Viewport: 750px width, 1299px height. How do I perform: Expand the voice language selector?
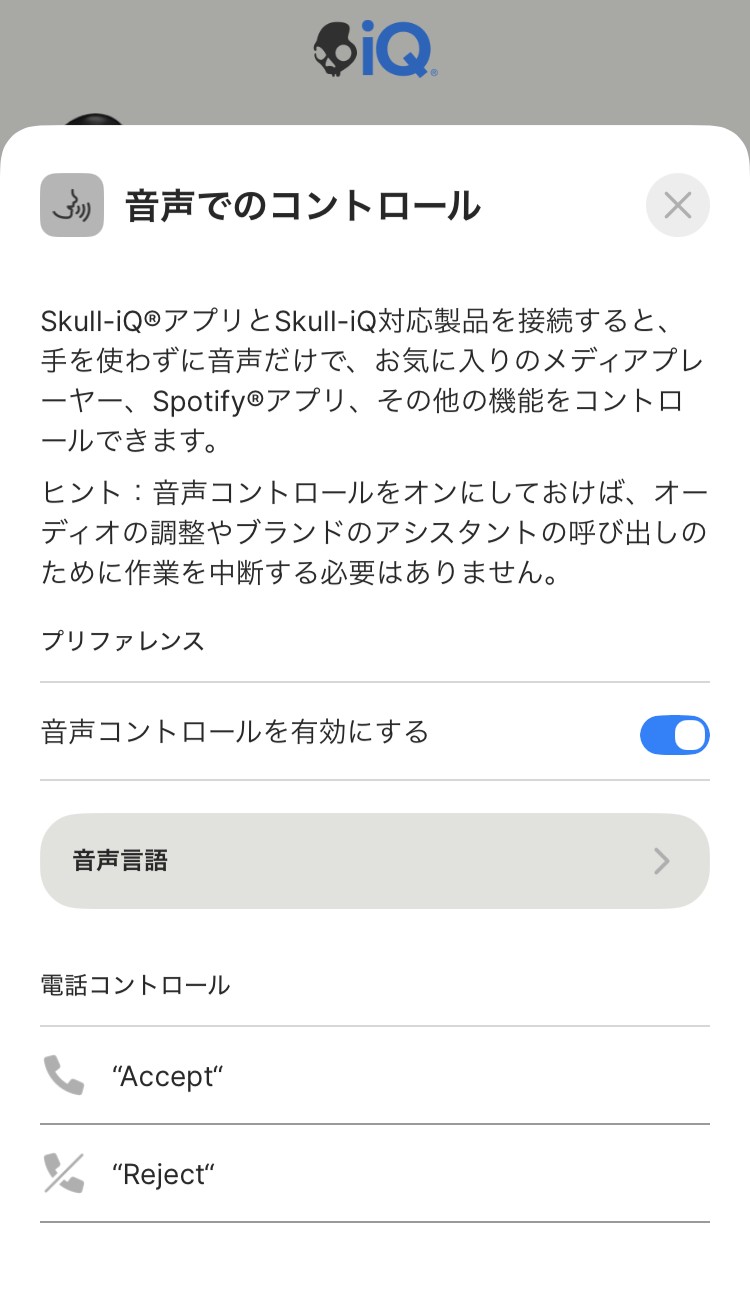point(374,860)
